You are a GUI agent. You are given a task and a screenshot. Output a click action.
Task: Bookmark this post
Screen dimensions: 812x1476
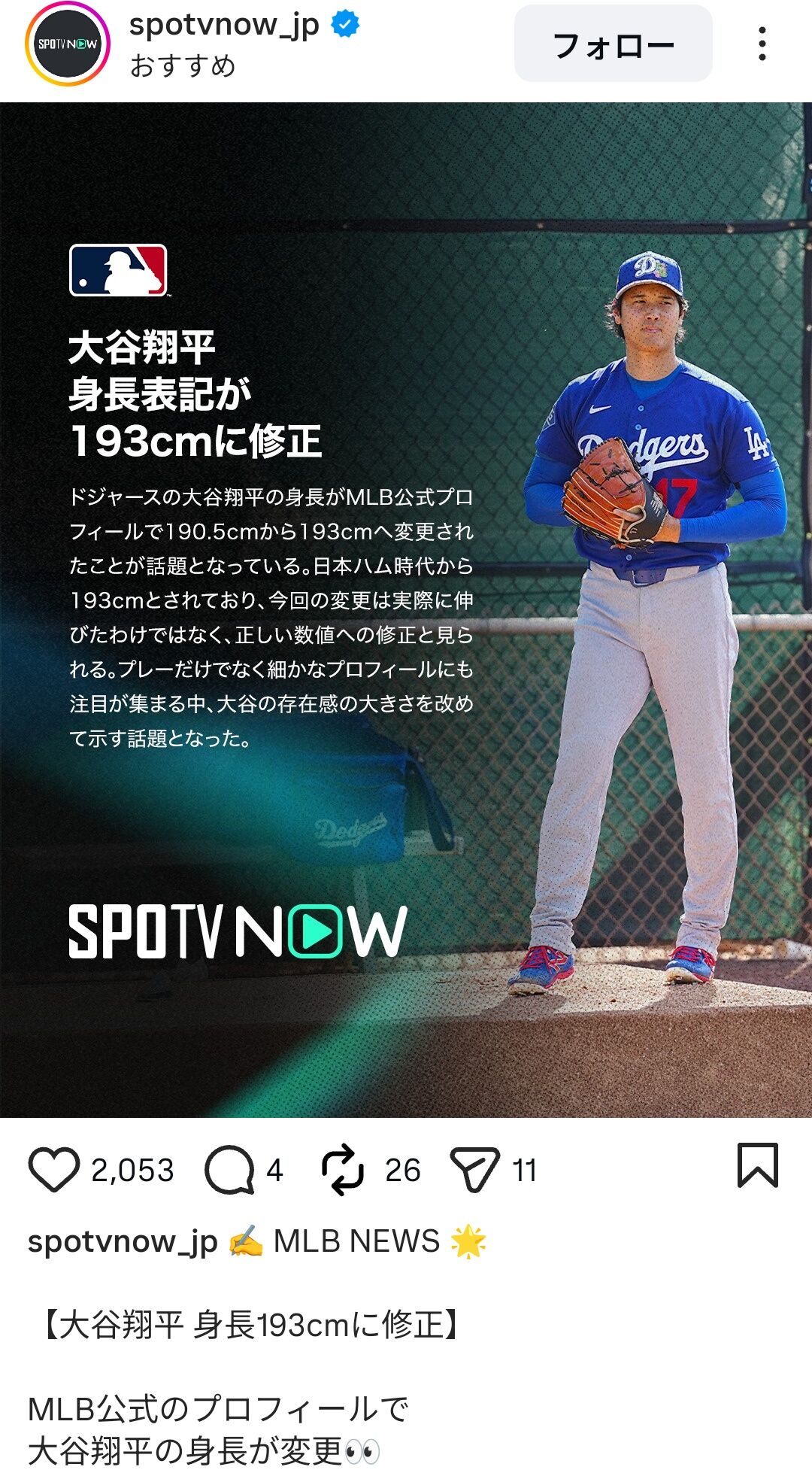757,1165
